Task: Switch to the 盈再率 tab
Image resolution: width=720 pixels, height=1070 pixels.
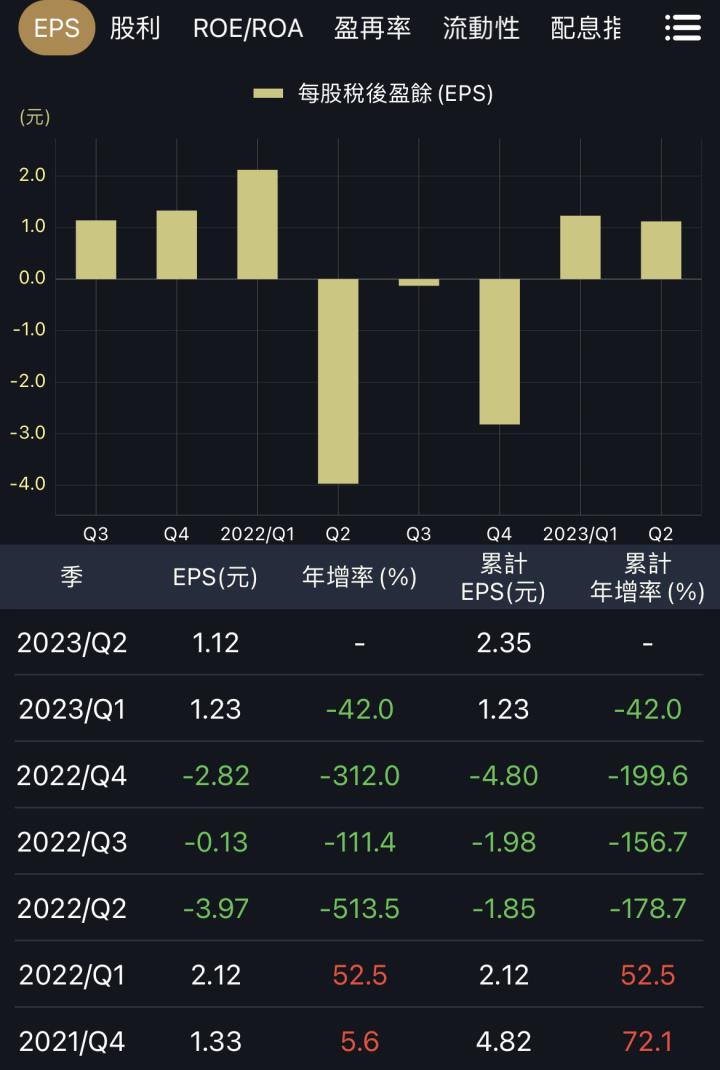Action: tap(374, 28)
